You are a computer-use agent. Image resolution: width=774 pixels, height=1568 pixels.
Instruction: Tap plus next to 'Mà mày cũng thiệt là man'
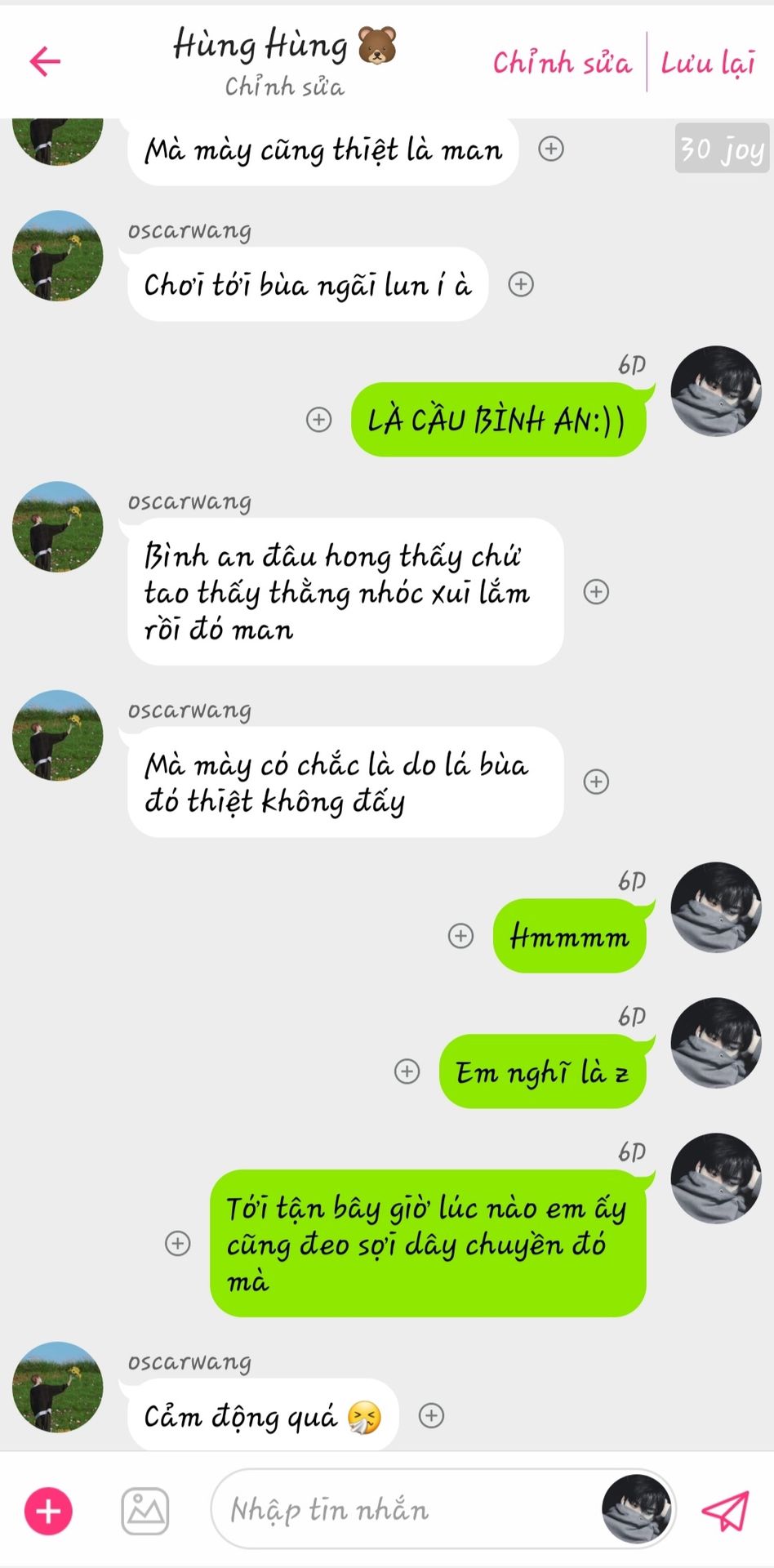pyautogui.click(x=551, y=149)
